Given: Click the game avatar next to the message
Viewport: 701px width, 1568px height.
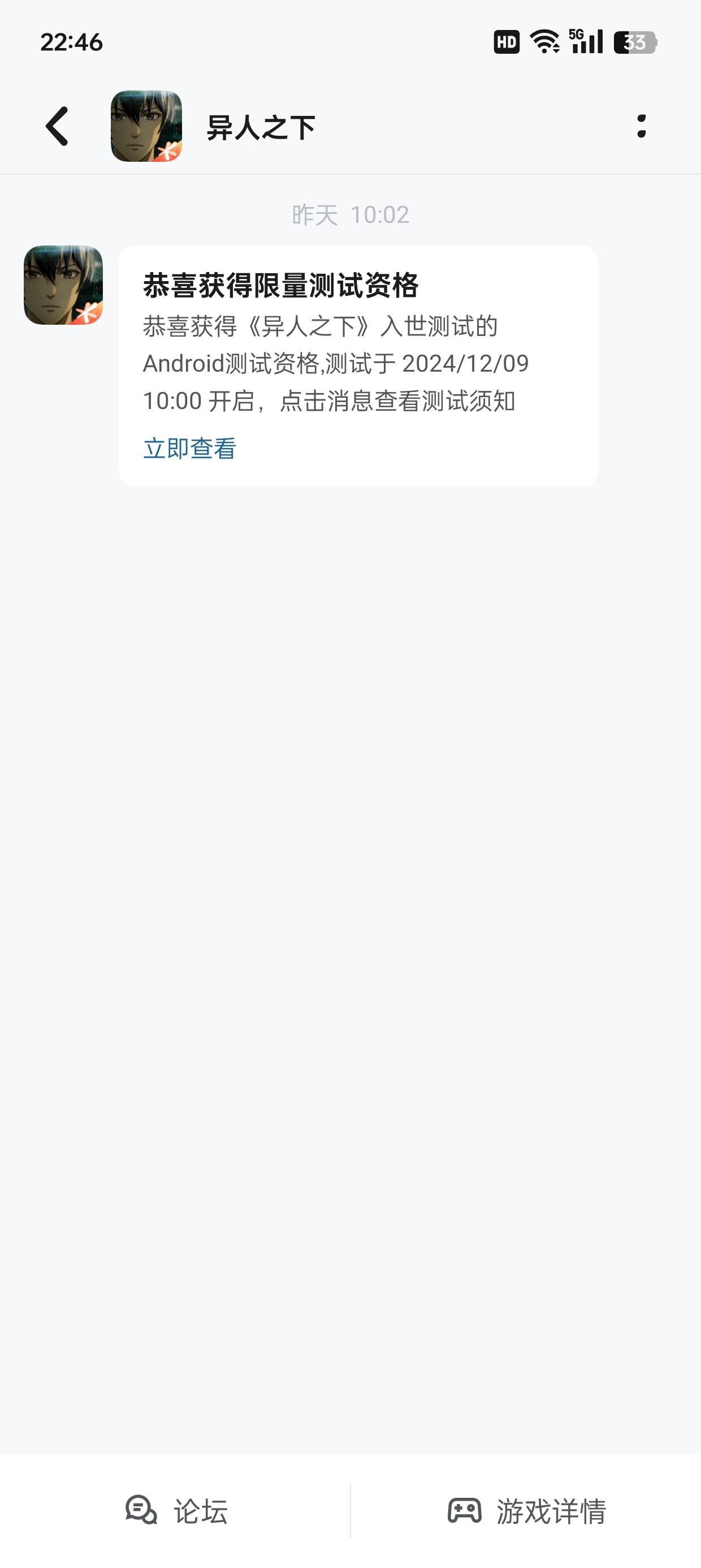Looking at the screenshot, I should click(x=63, y=287).
